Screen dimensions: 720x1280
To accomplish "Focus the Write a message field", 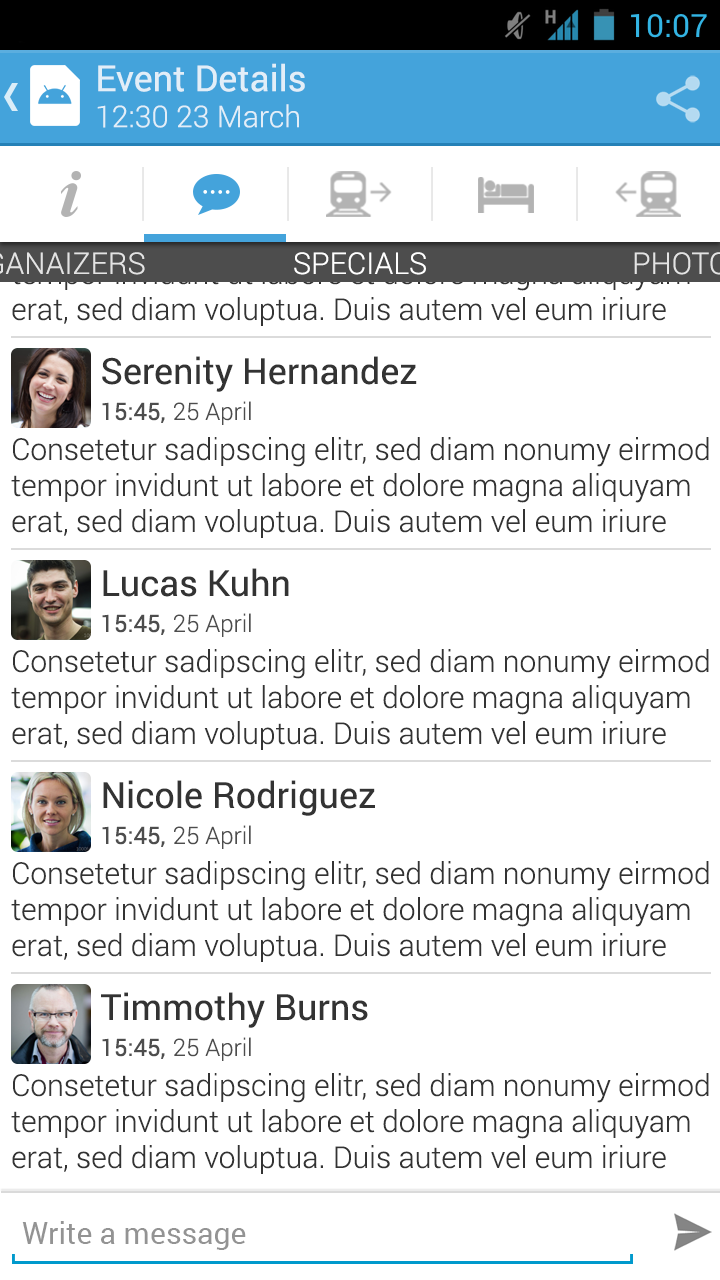I will tap(322, 1234).
